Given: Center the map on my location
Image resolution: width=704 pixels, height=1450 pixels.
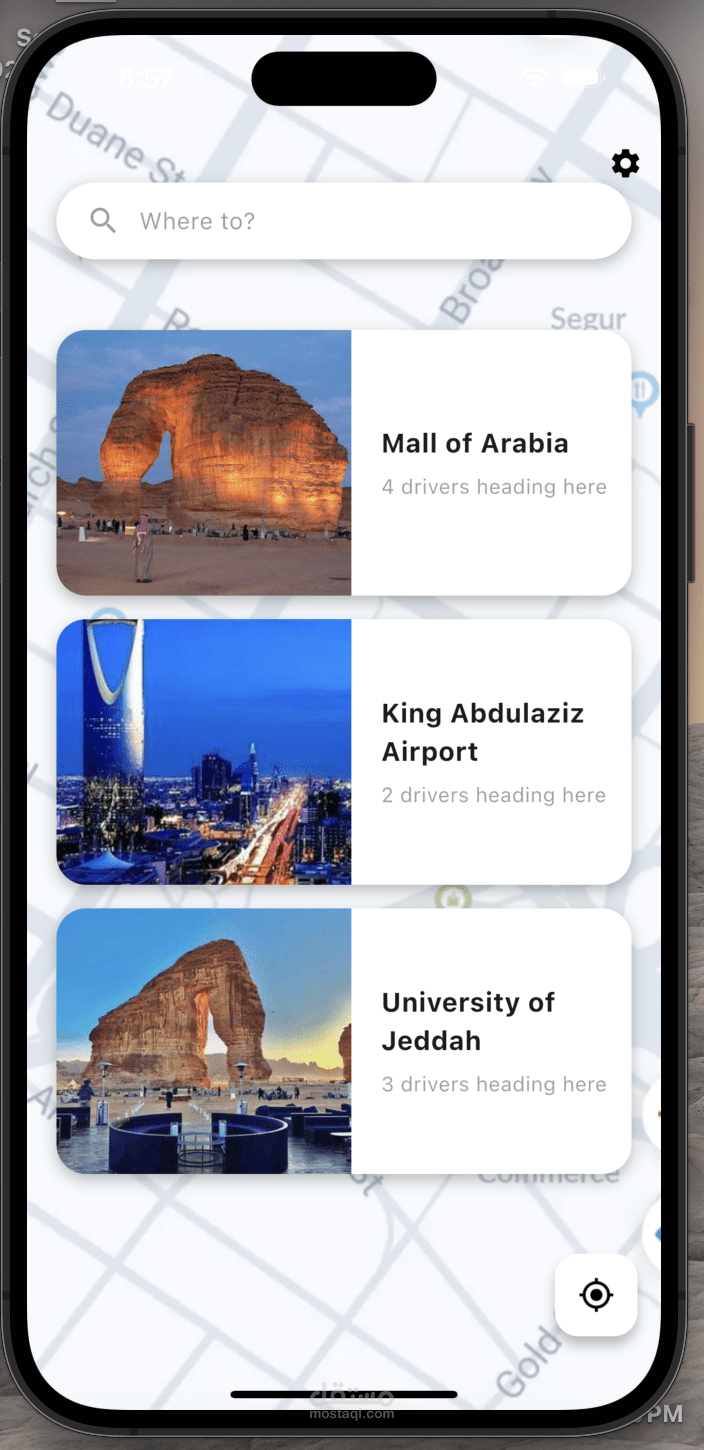Looking at the screenshot, I should click(x=596, y=1295).
